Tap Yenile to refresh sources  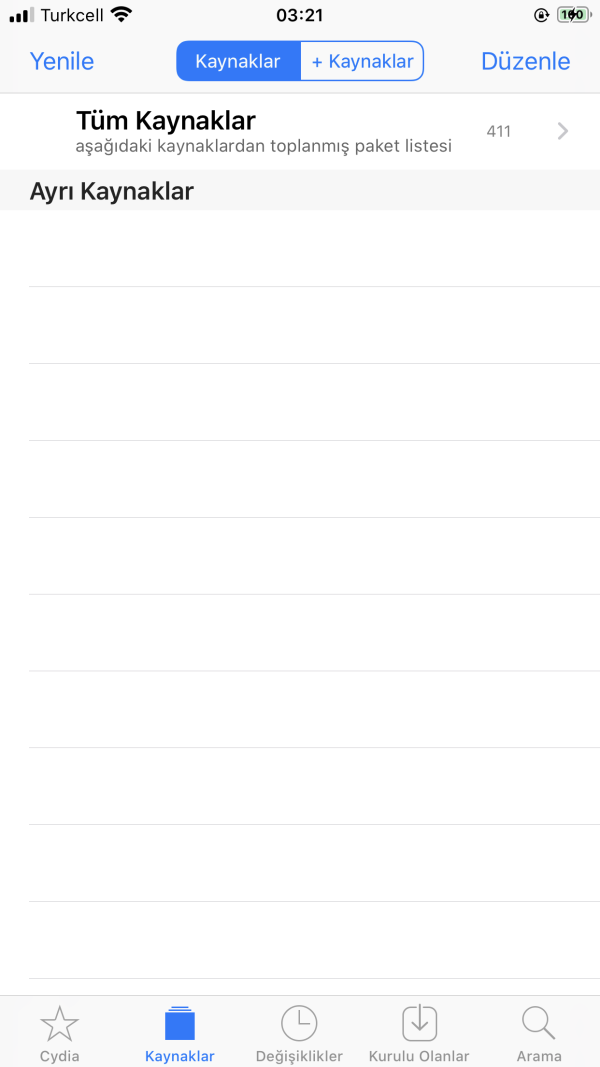click(x=62, y=61)
